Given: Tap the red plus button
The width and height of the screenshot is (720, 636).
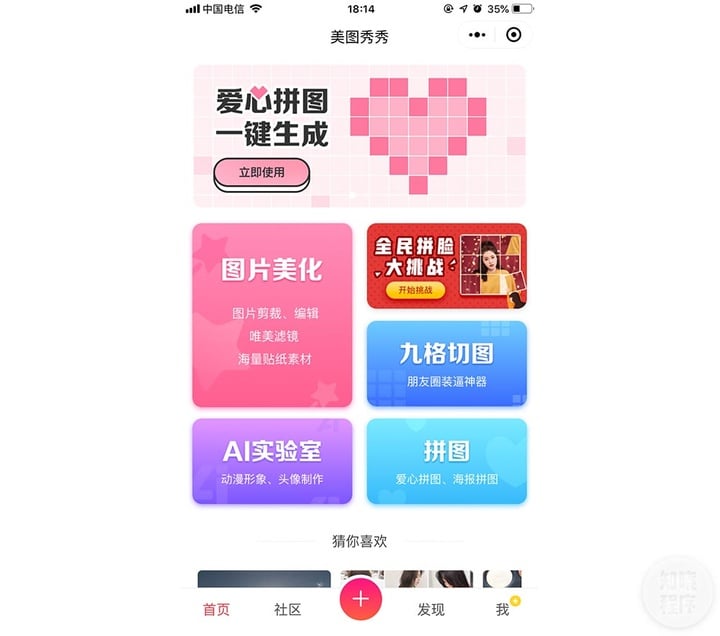Looking at the screenshot, I should tap(361, 599).
